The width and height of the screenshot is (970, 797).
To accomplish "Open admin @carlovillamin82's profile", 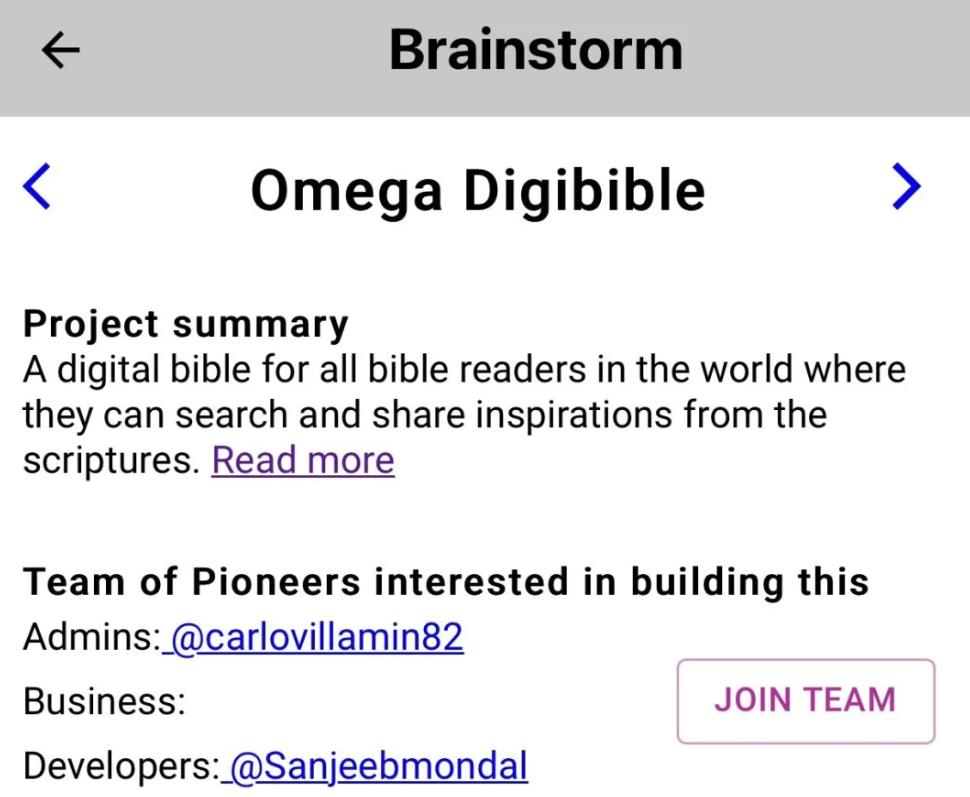I will pyautogui.click(x=316, y=637).
